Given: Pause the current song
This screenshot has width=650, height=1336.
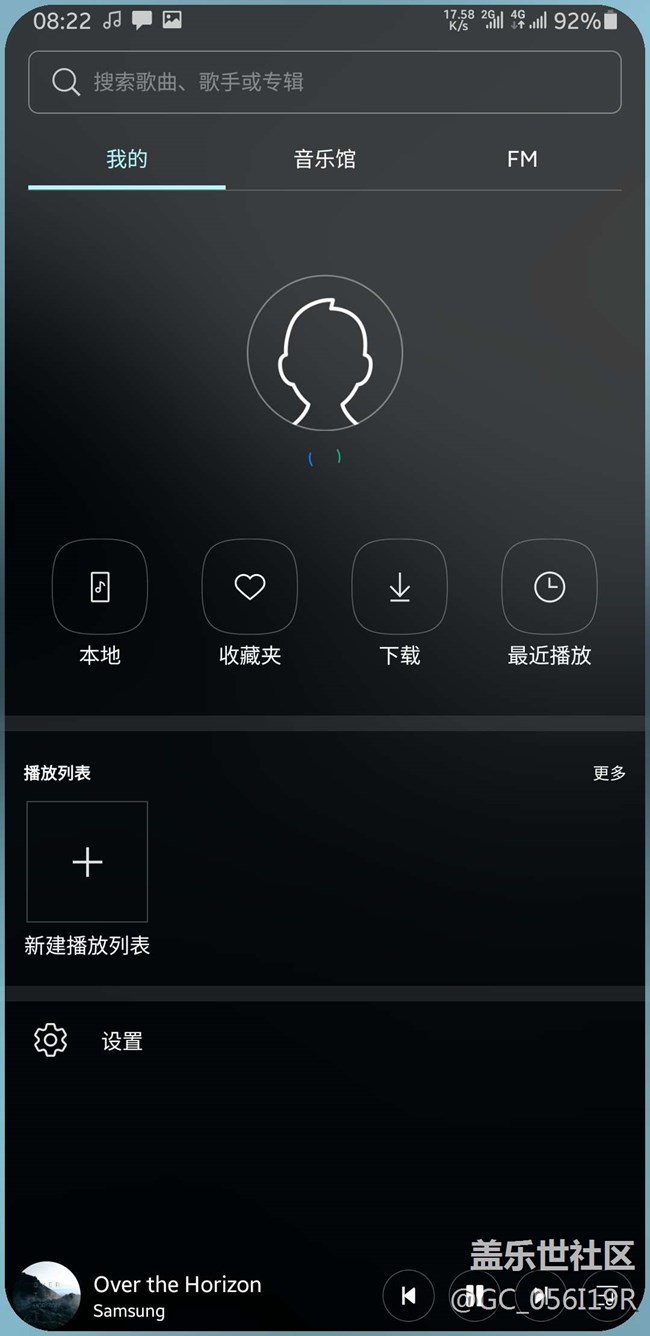Looking at the screenshot, I should click(x=476, y=1296).
